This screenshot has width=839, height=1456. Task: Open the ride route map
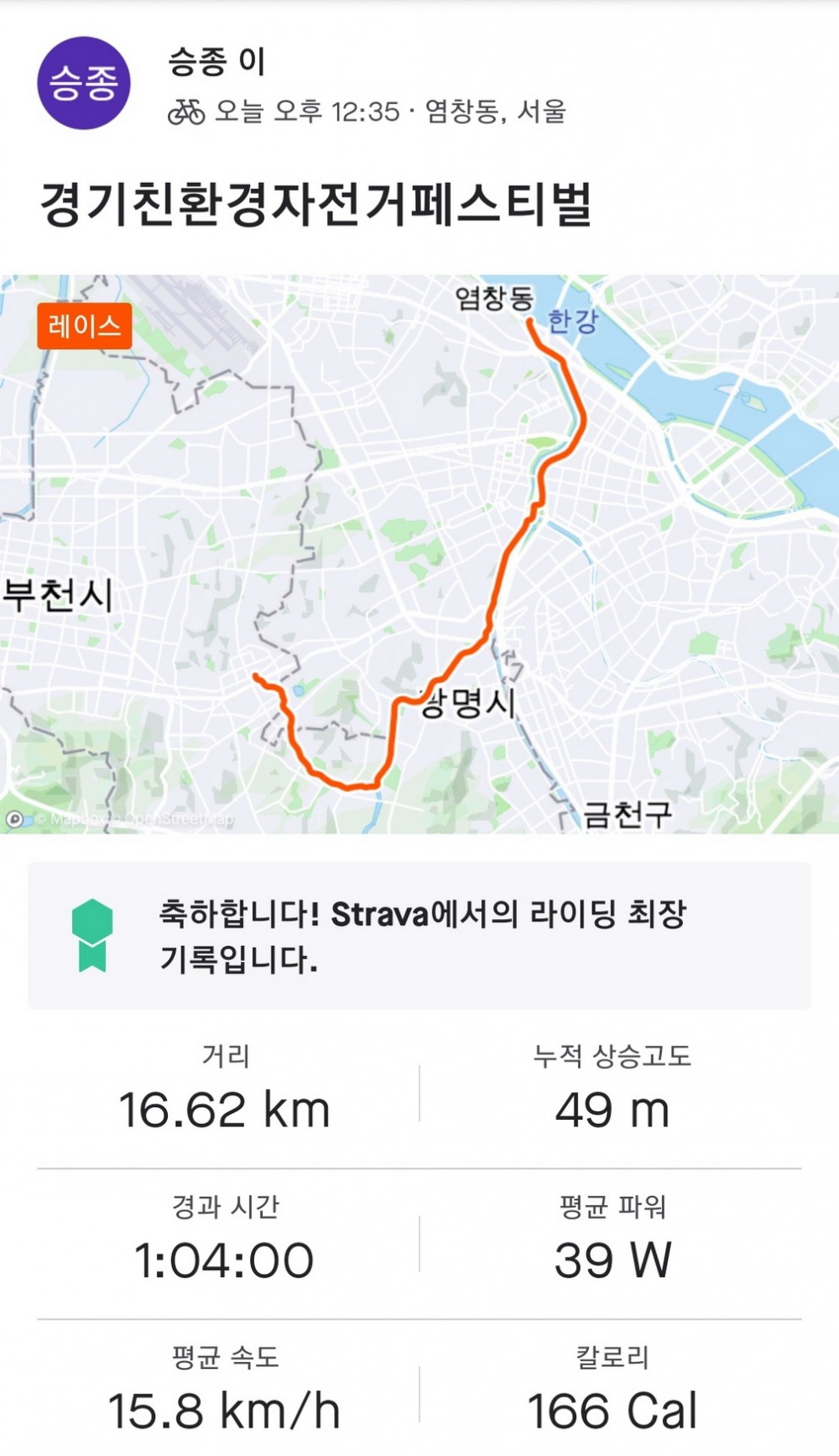point(419,554)
